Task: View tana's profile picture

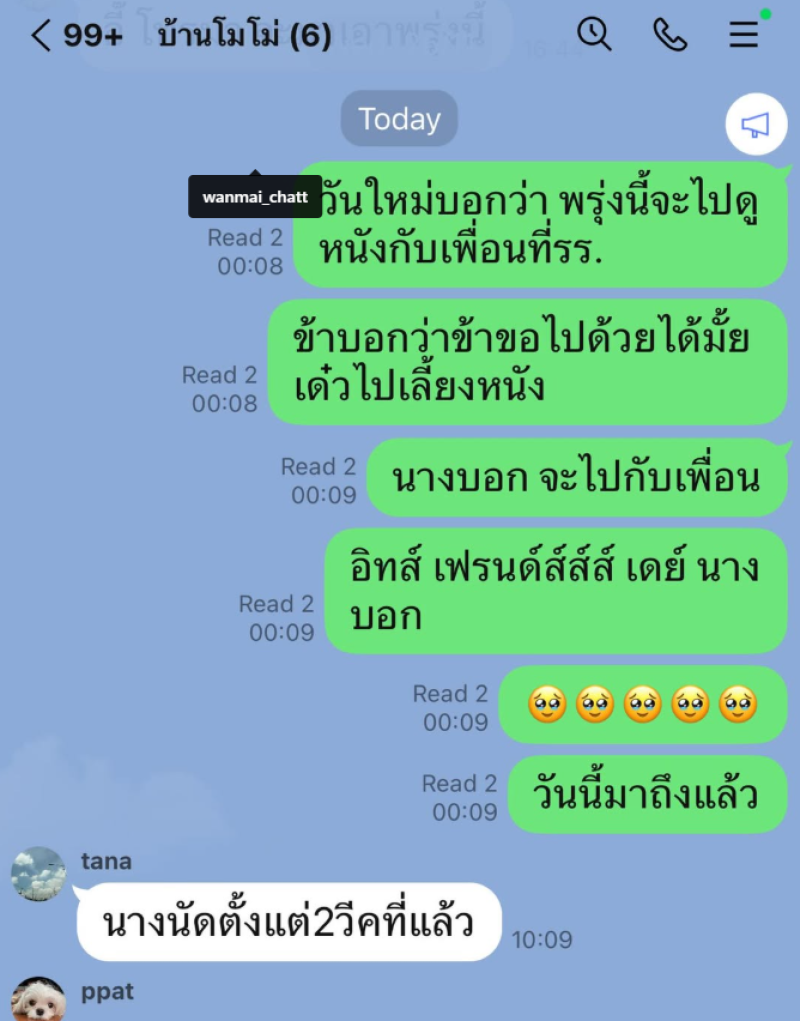Action: pos(38,873)
